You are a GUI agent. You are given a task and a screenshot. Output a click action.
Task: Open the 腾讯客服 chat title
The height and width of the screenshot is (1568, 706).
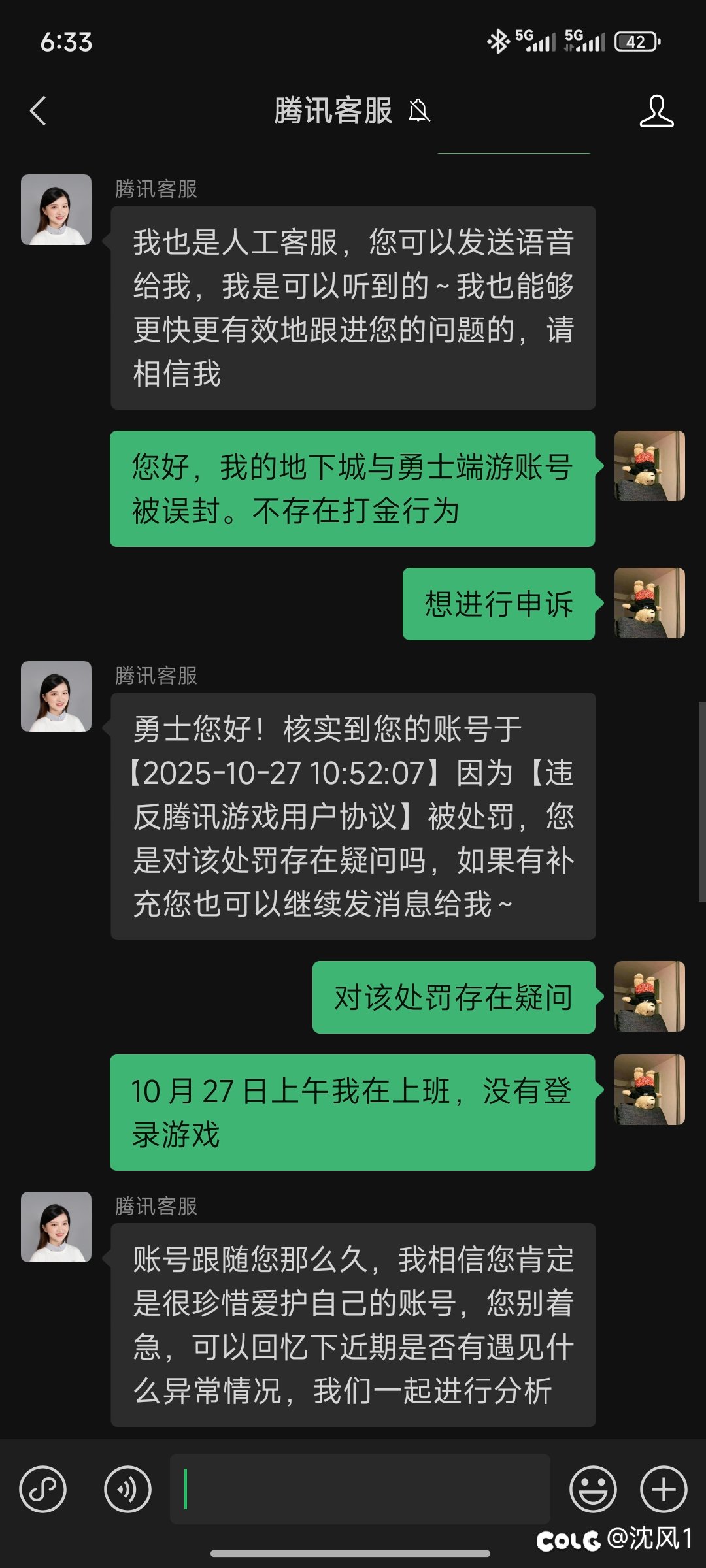(333, 111)
